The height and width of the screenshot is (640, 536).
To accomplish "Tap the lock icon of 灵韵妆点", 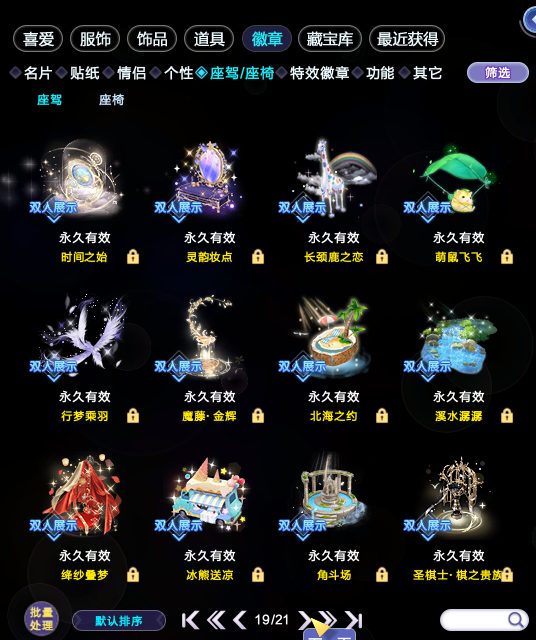I will (x=258, y=257).
